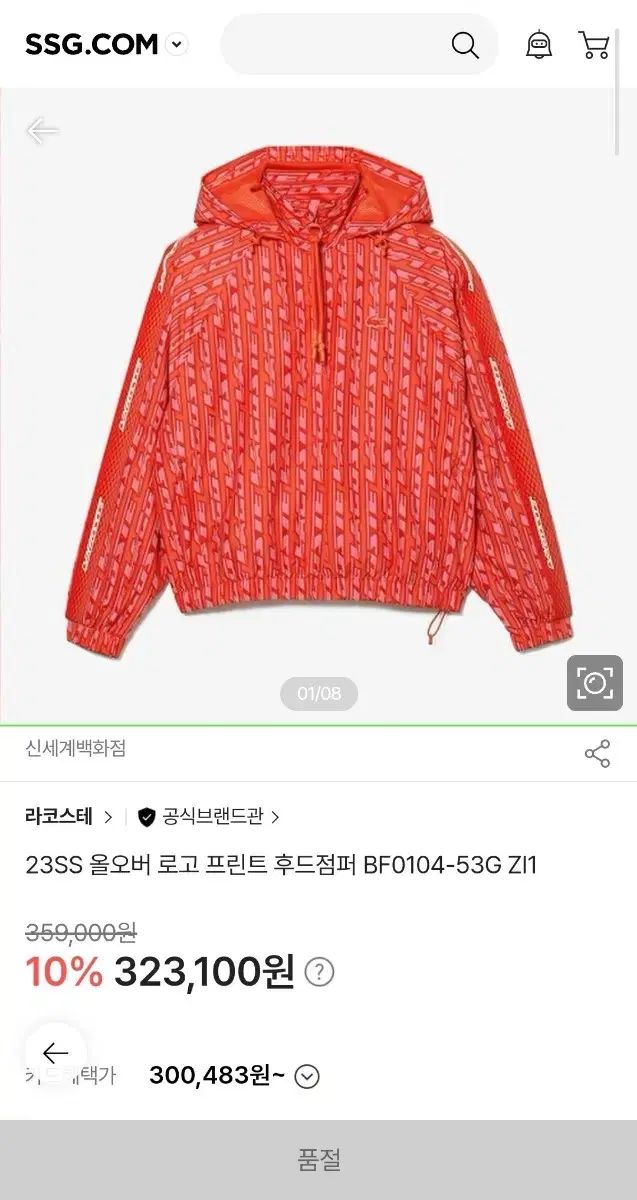Open the shopping cart

(594, 45)
